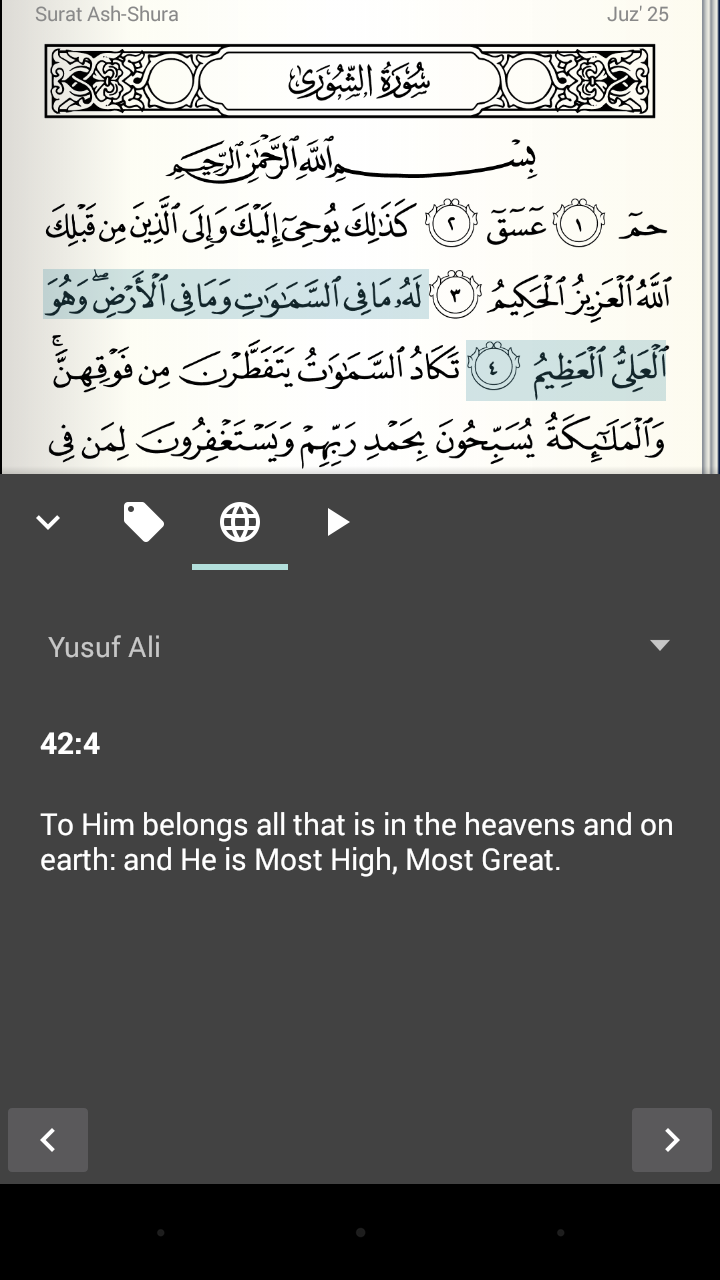Expand the translation selection arrow
Viewport: 720px width, 1280px height.
click(659, 645)
